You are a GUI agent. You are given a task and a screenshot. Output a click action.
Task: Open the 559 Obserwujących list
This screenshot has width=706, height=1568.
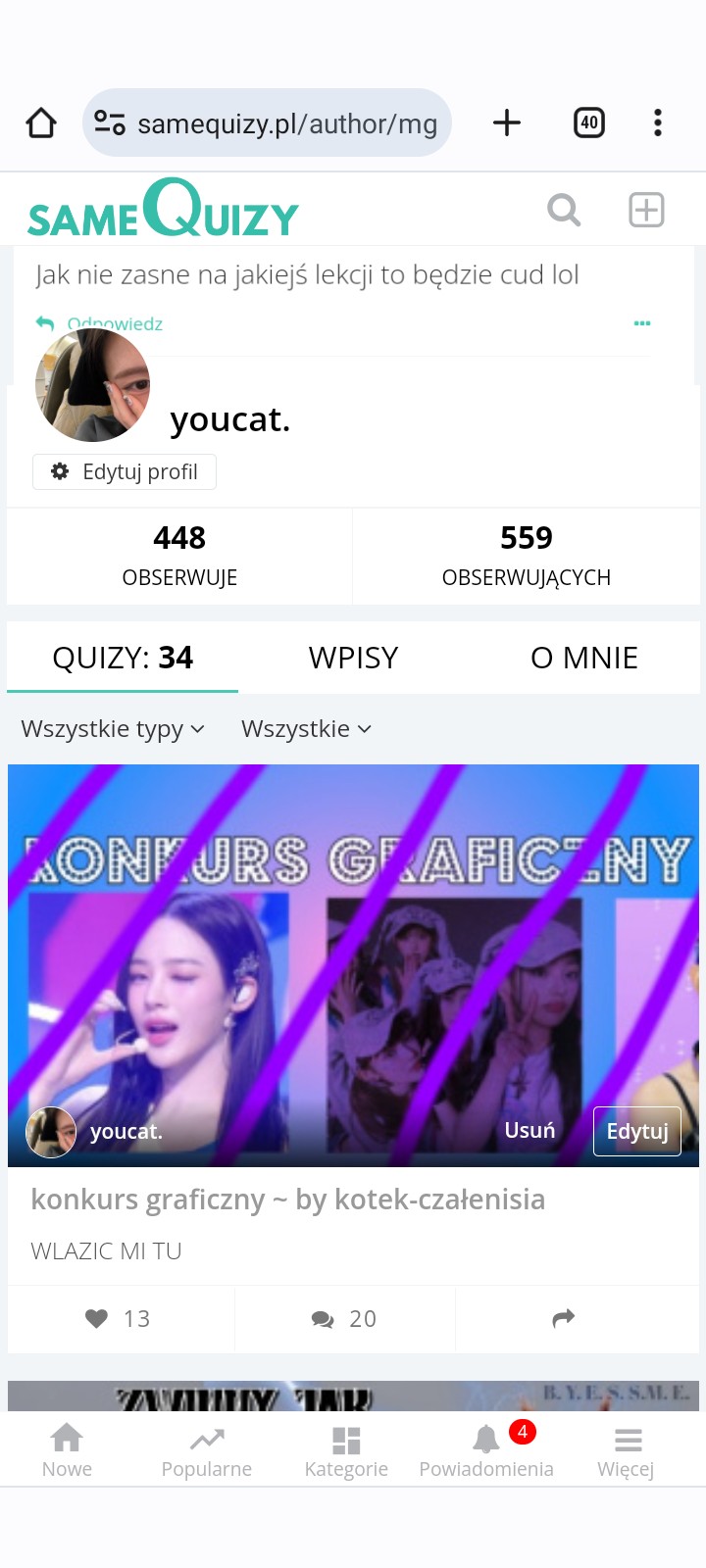tap(526, 555)
